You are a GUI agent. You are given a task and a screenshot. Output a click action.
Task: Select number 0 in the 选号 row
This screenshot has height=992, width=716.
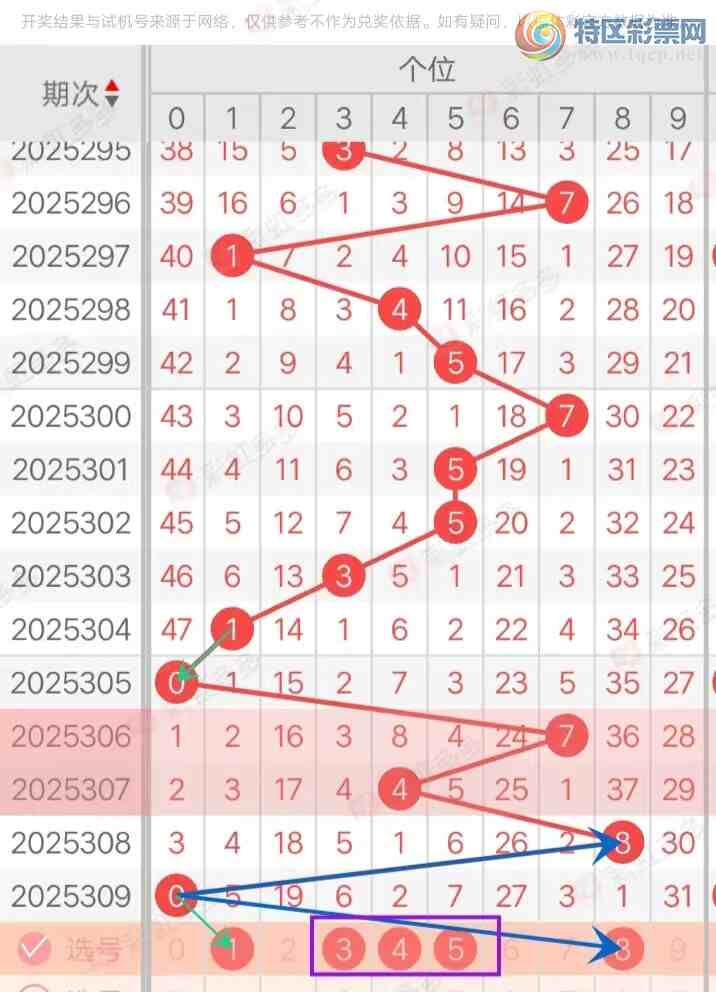tap(177, 949)
